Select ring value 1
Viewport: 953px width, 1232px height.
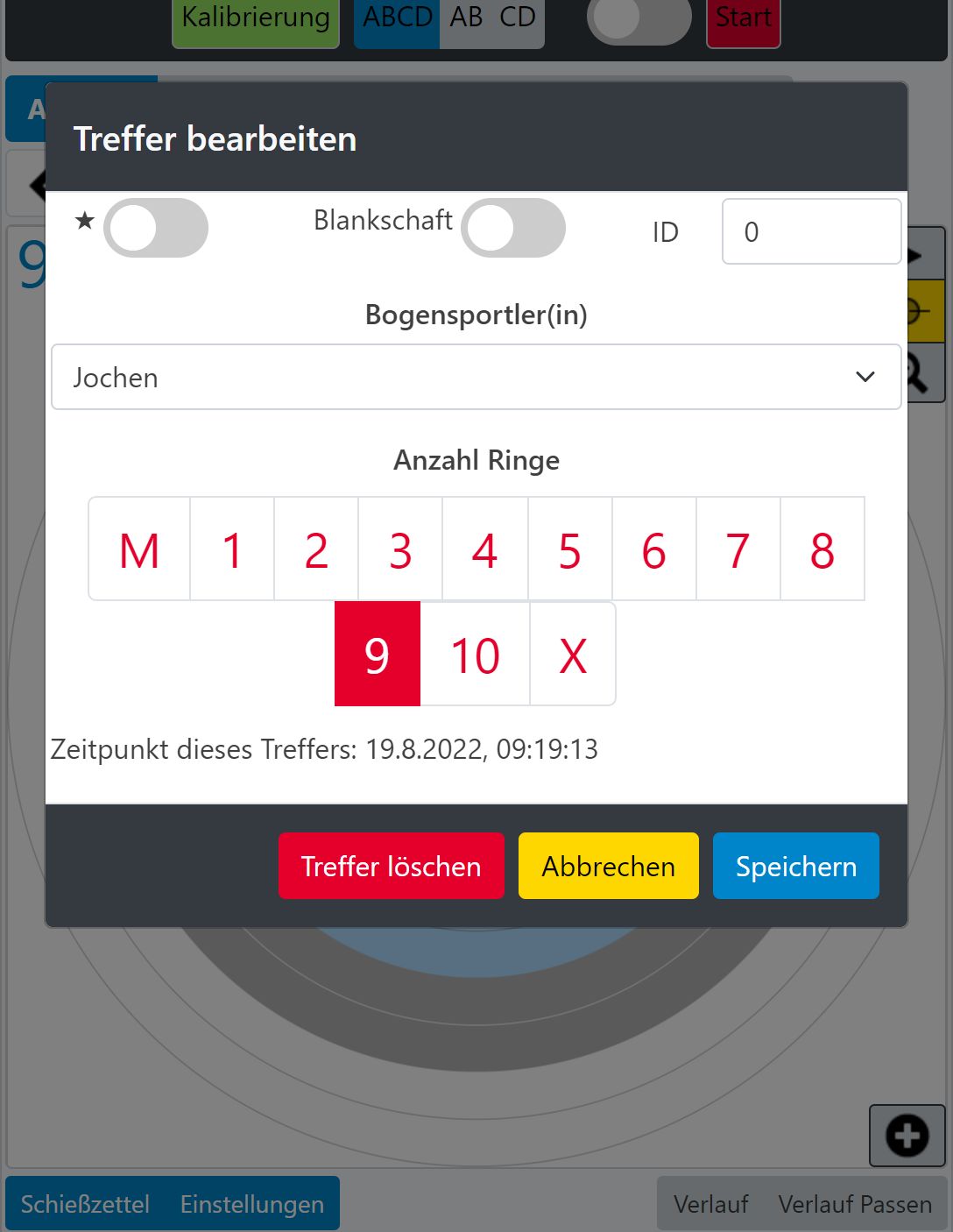(232, 549)
